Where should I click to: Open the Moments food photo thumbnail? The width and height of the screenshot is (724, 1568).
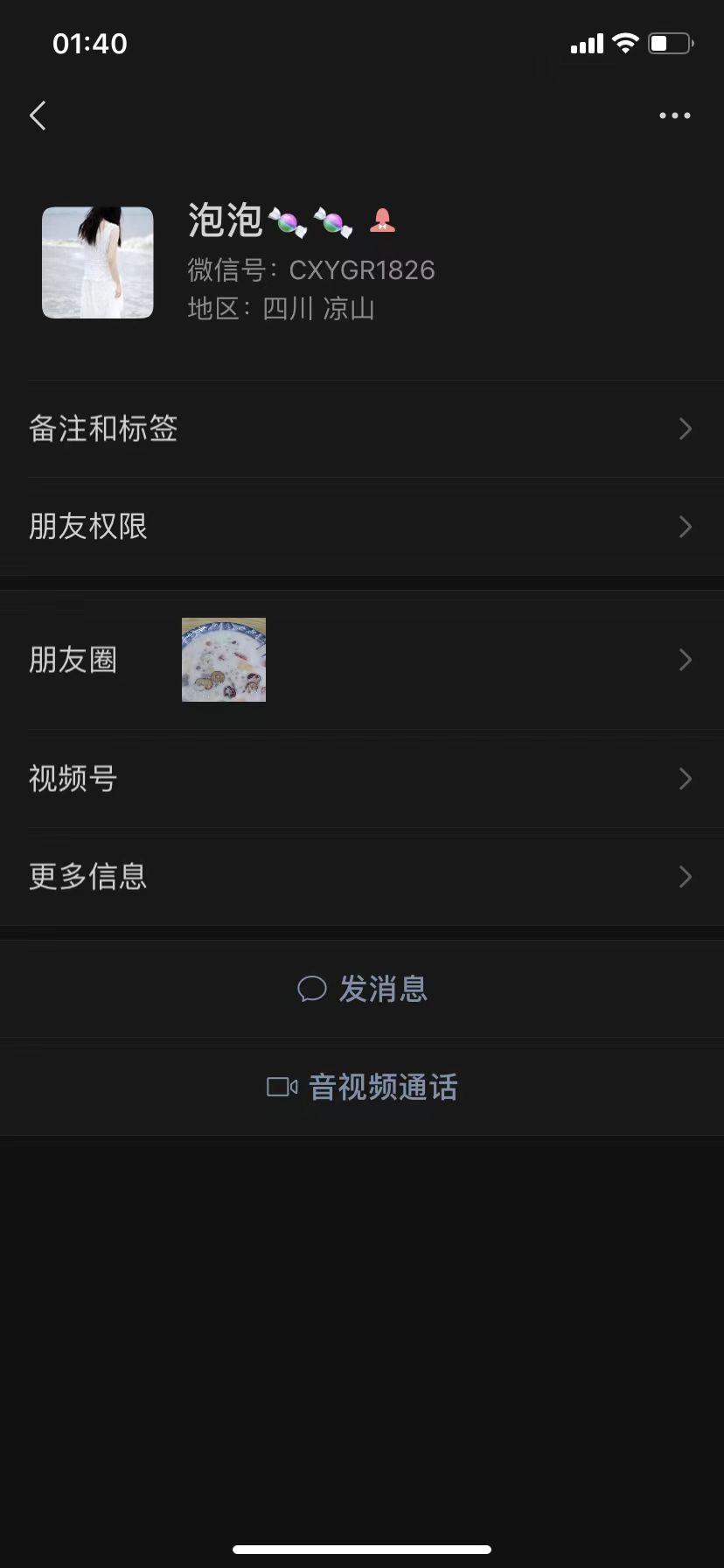click(223, 660)
